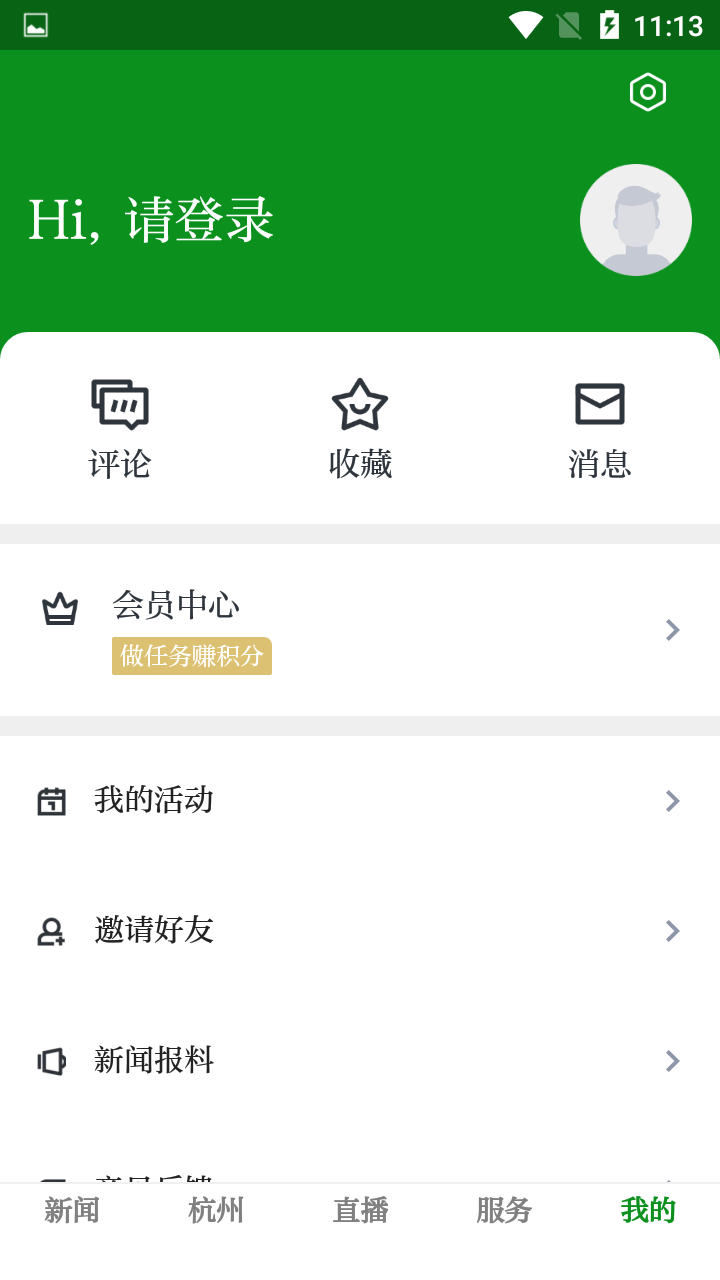Image resolution: width=720 pixels, height=1280 pixels.
Task: Open 评论 comments
Action: pyautogui.click(x=120, y=430)
